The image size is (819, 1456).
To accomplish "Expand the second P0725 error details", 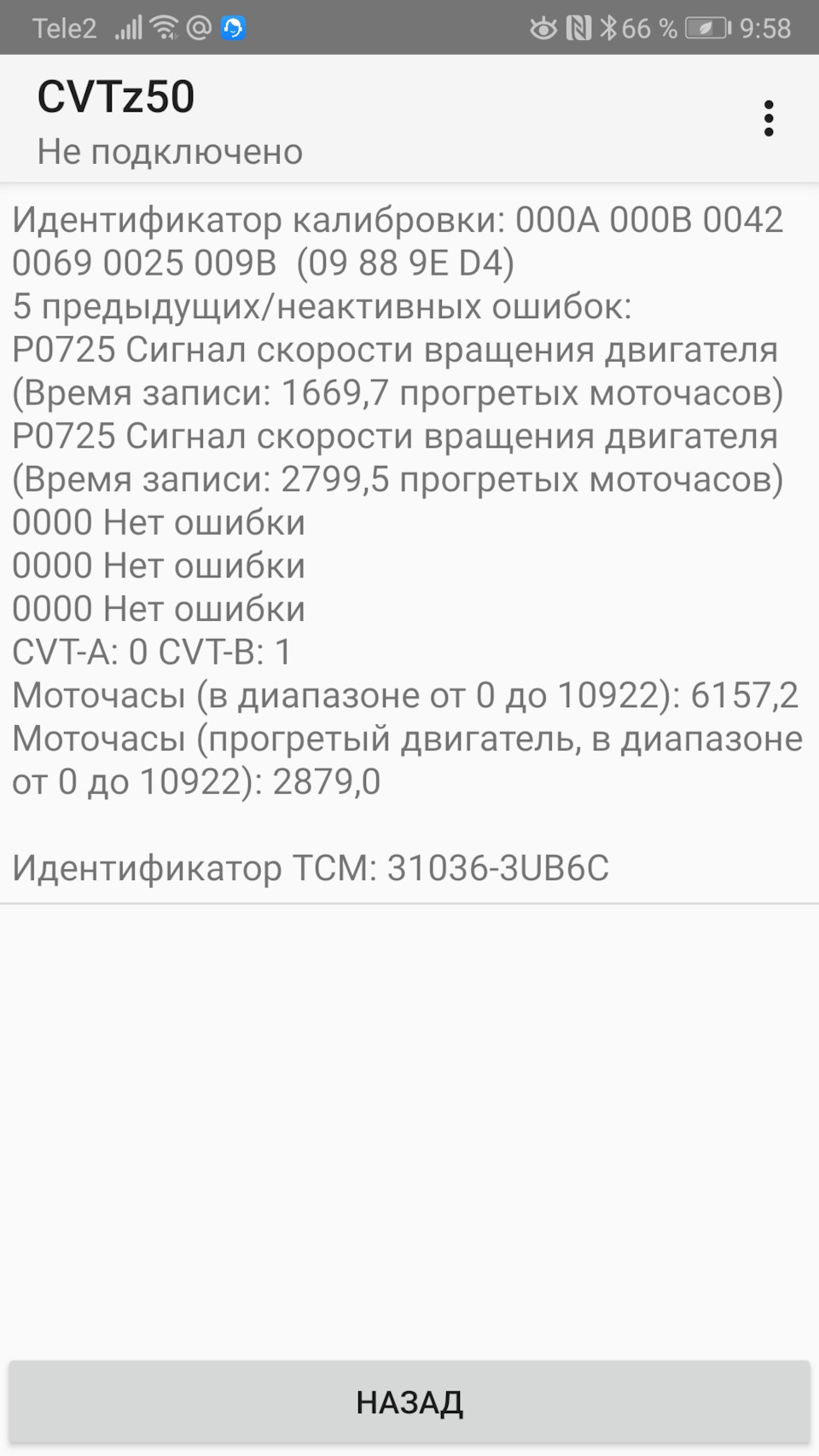I will coord(395,436).
